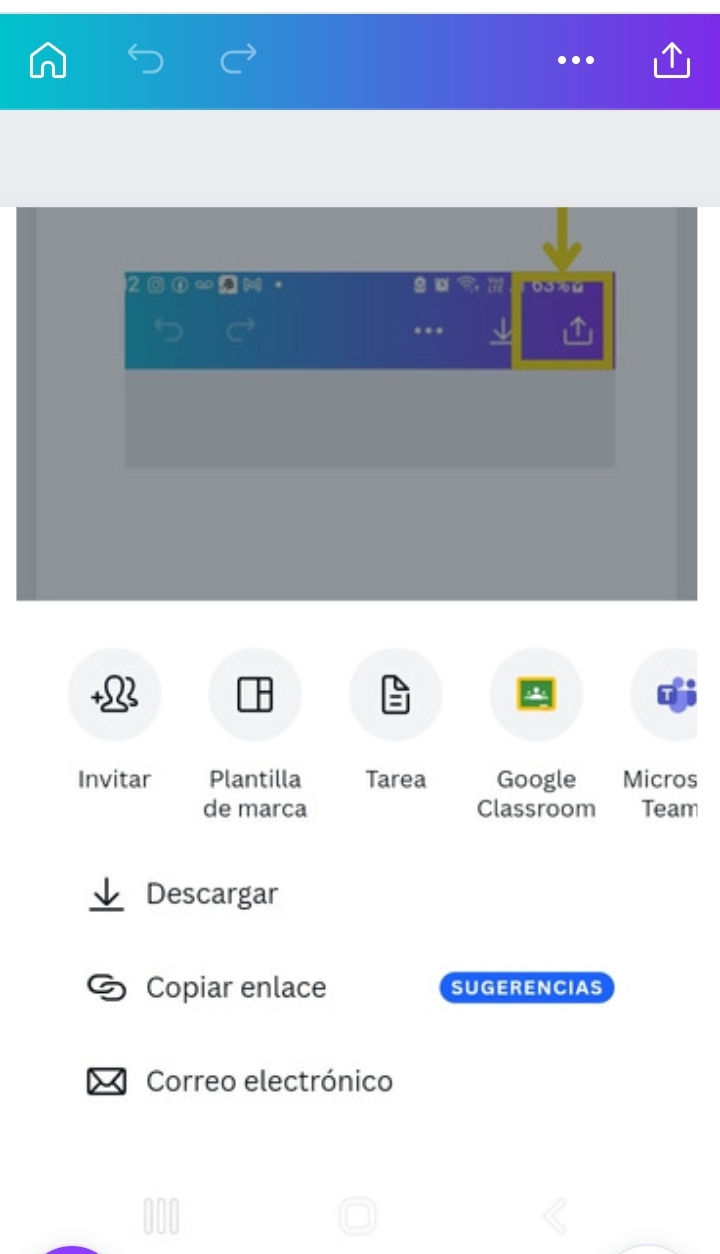This screenshot has width=720, height=1254.
Task: Tap Copiar enlace
Action: coord(235,988)
